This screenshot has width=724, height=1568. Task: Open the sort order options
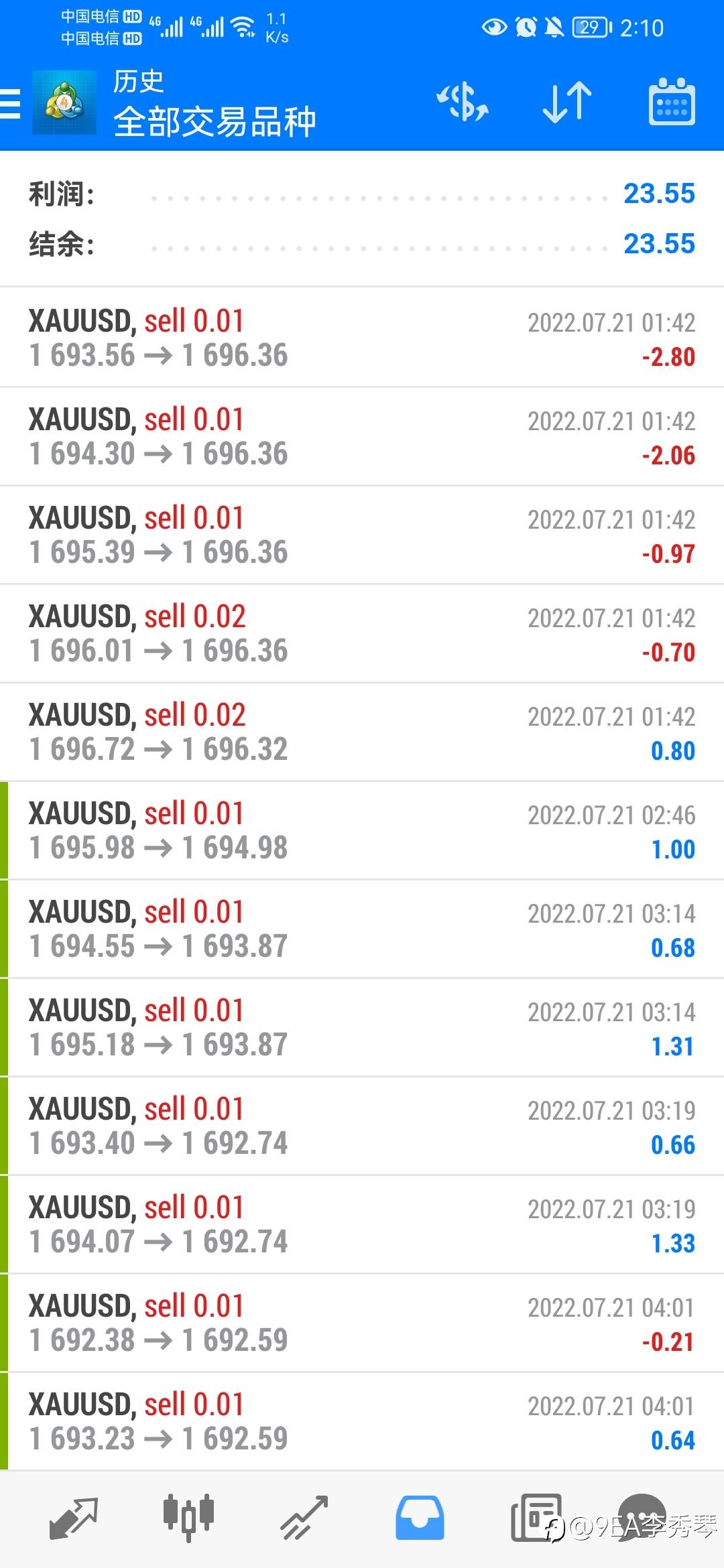tap(567, 103)
